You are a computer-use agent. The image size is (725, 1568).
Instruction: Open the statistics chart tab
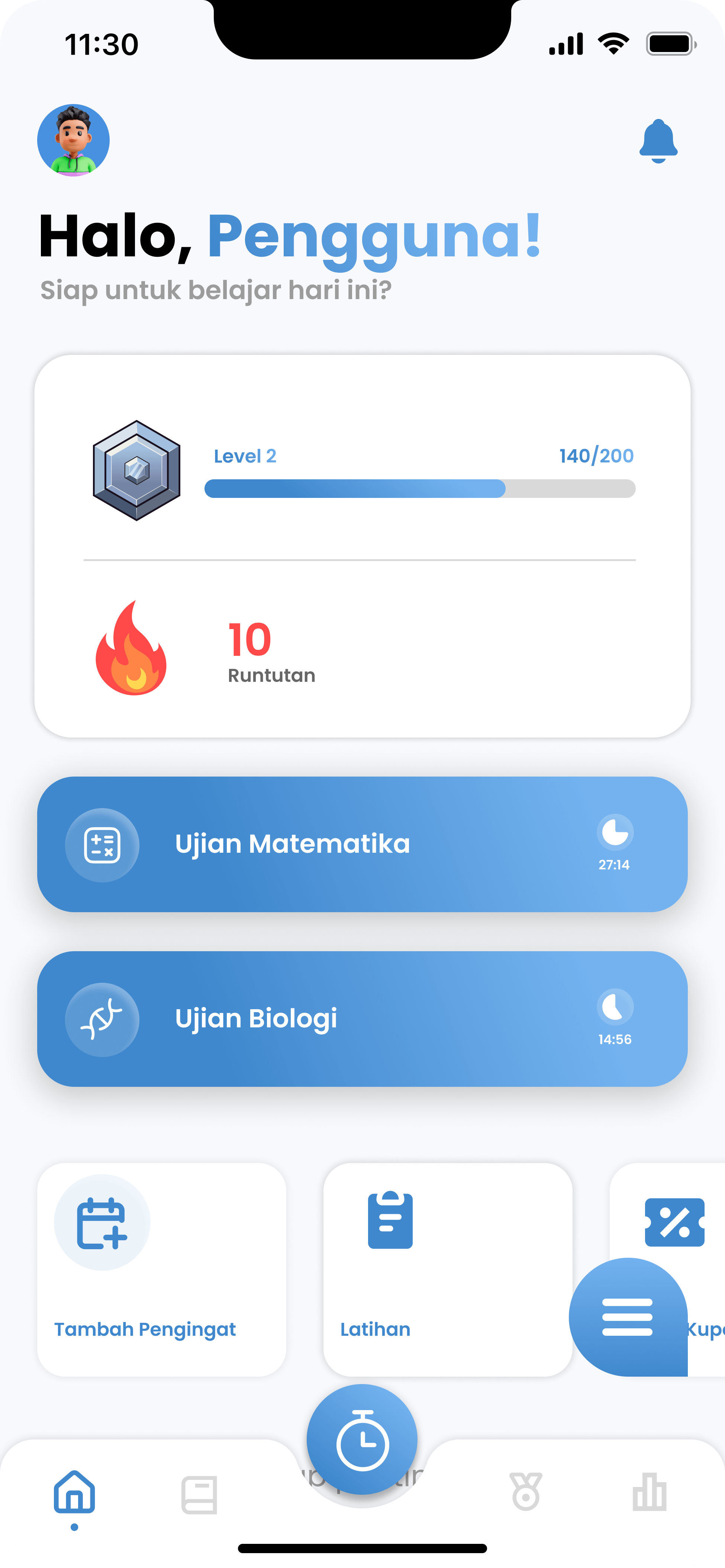point(650,1493)
